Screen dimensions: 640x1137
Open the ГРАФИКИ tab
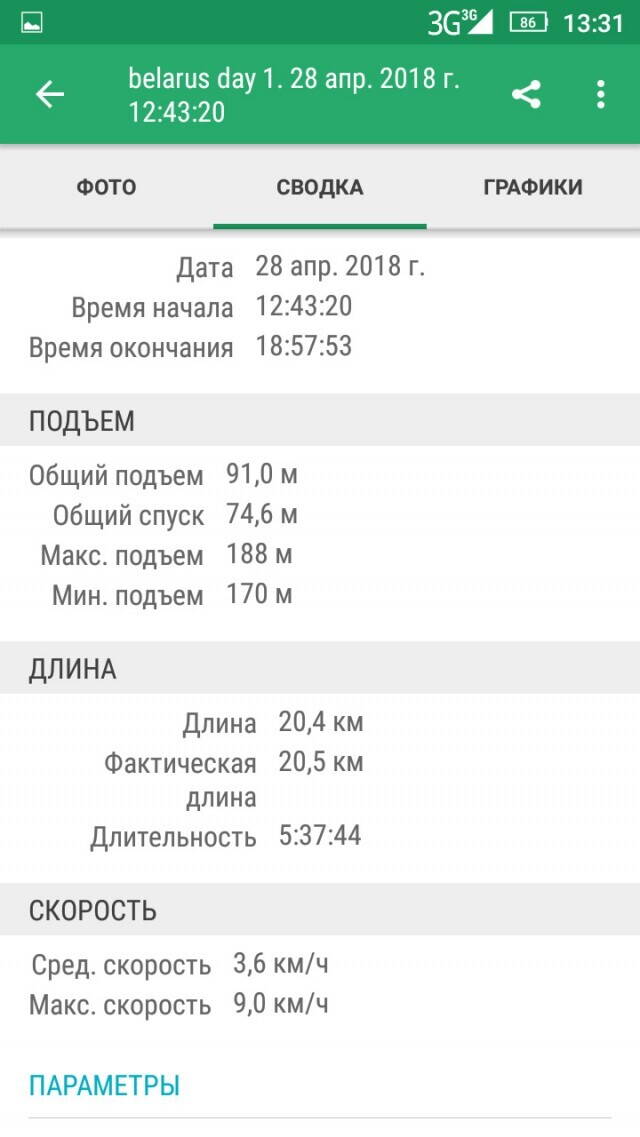(532, 187)
